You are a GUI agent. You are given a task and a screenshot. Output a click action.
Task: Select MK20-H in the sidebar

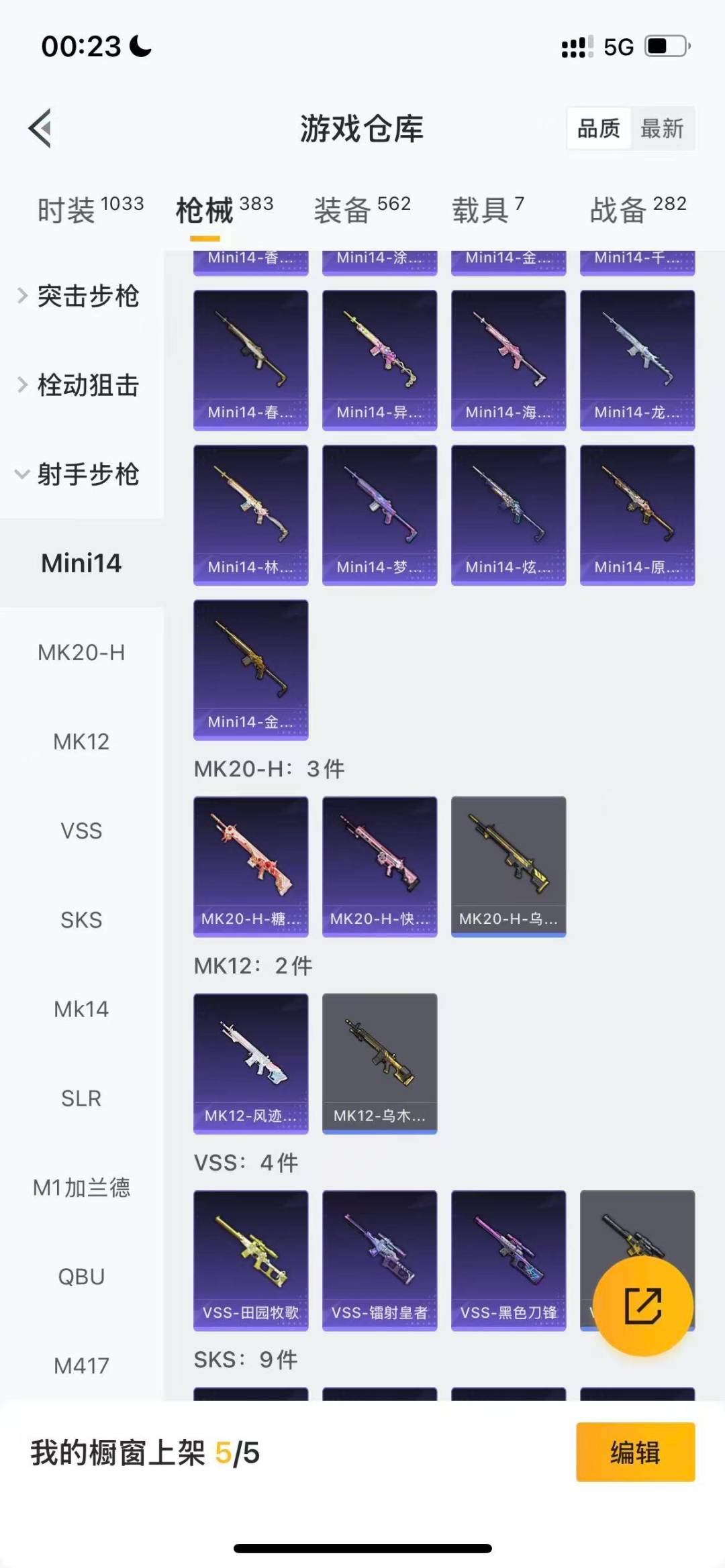81,652
